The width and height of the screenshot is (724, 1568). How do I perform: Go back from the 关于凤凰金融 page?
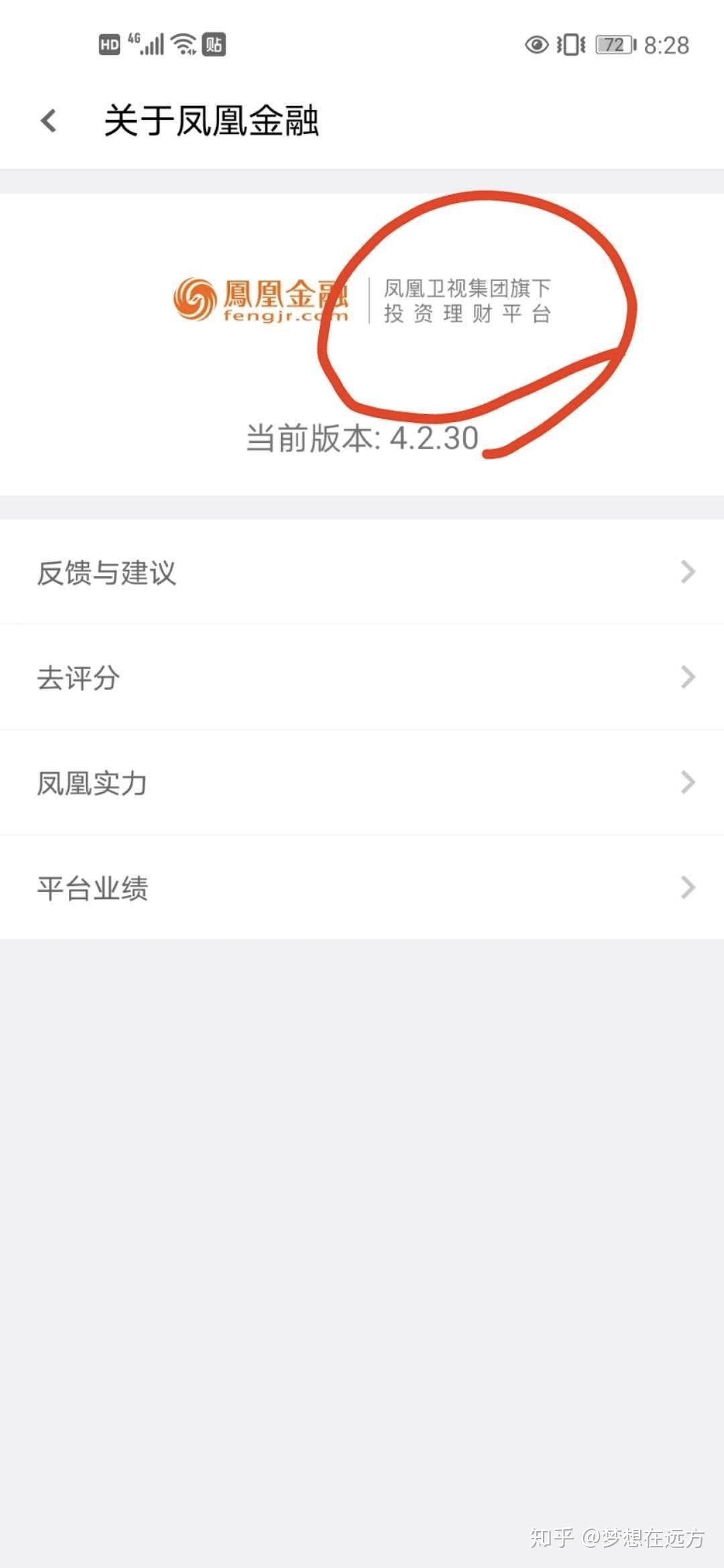pyautogui.click(x=48, y=121)
